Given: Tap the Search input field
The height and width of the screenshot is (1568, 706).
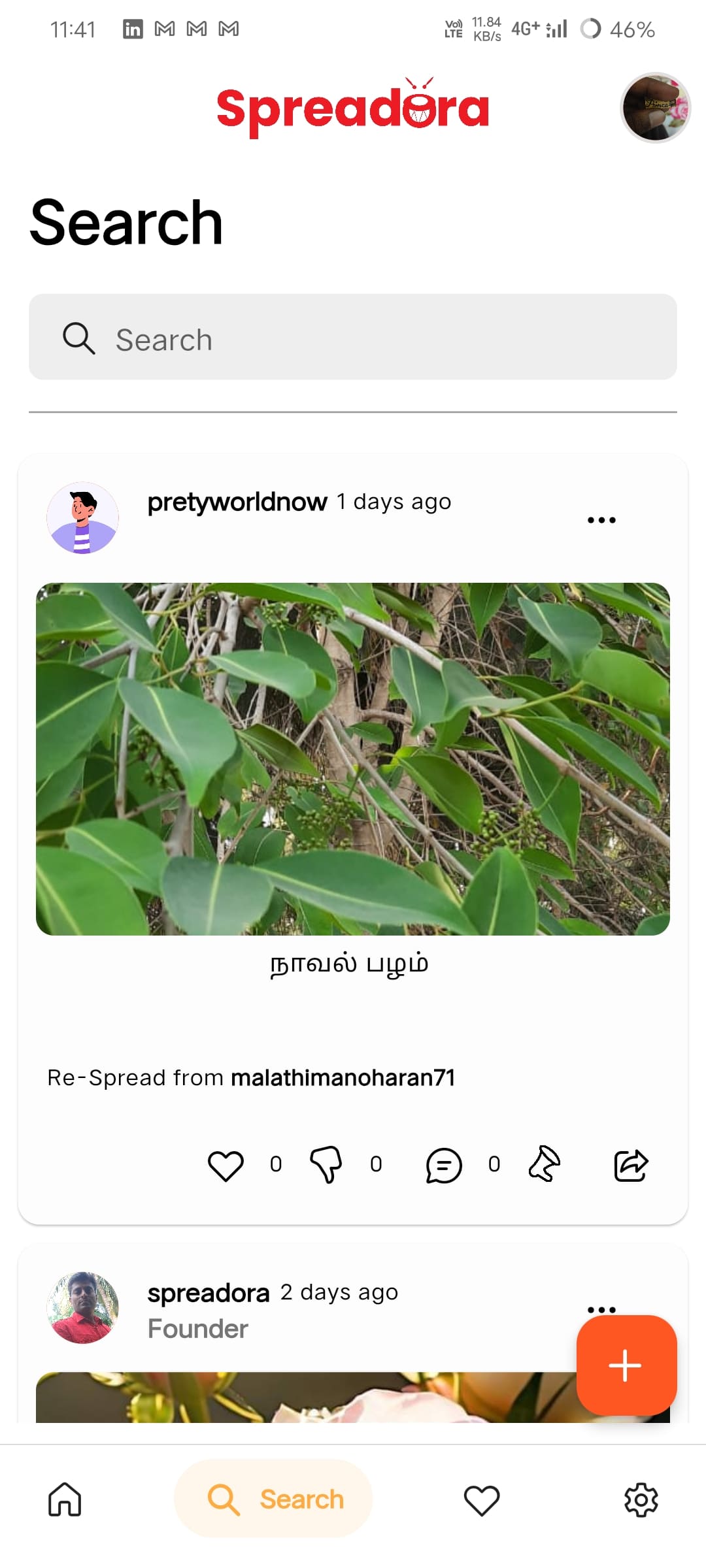Looking at the screenshot, I should pyautogui.click(x=353, y=337).
